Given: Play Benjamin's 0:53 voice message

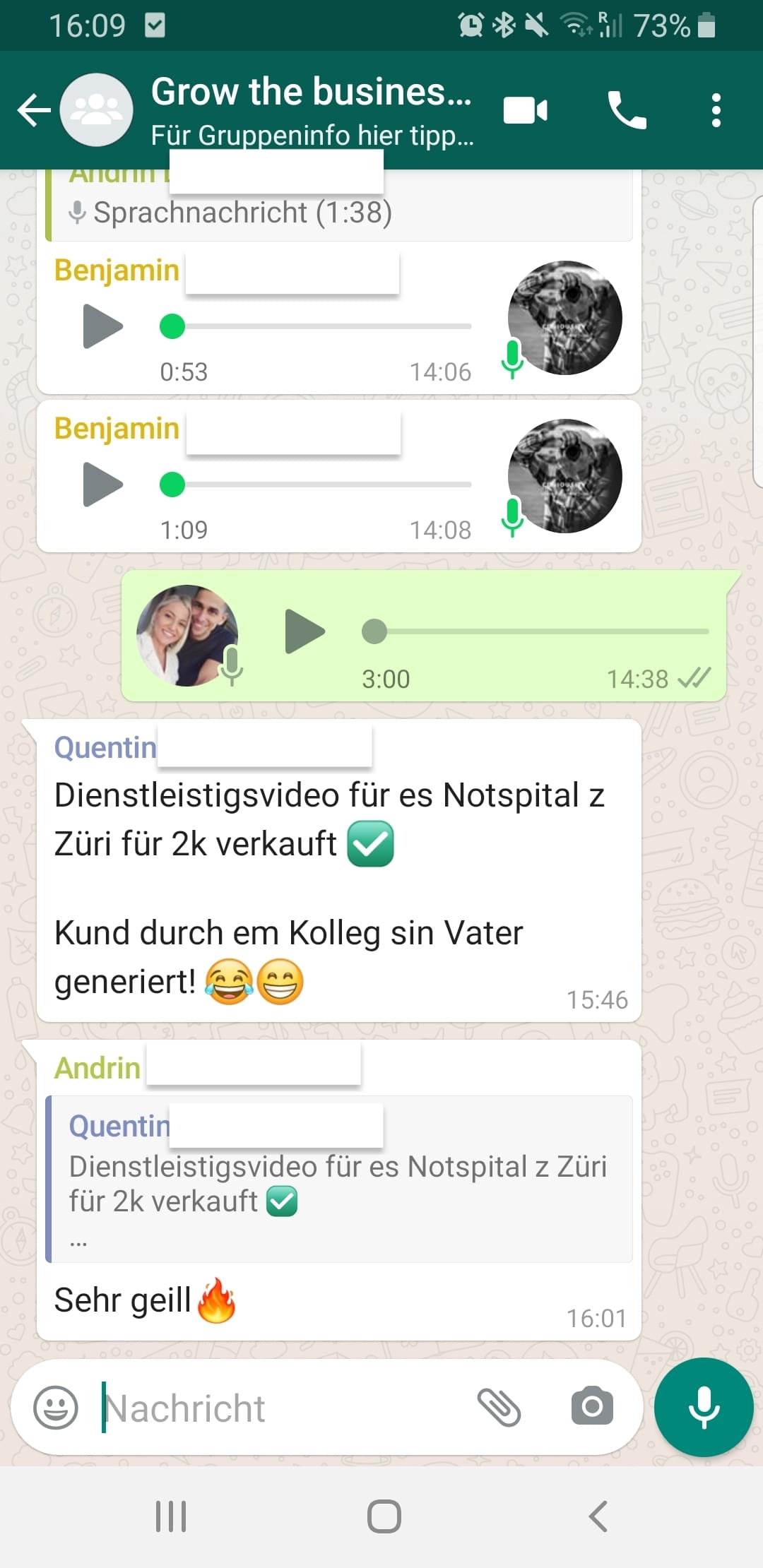Looking at the screenshot, I should (x=102, y=326).
